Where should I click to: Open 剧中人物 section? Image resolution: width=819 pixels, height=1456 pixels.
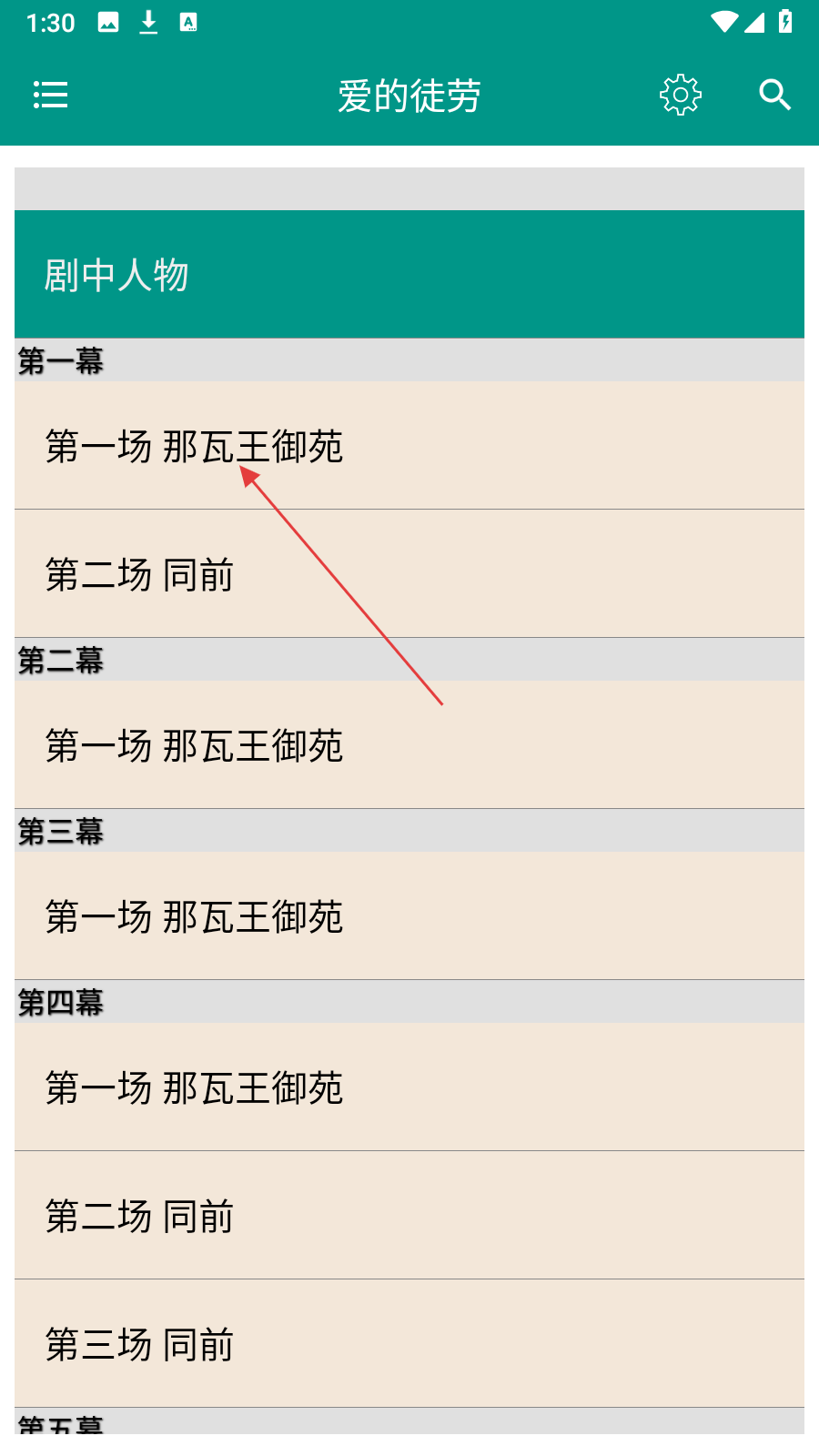[409, 275]
